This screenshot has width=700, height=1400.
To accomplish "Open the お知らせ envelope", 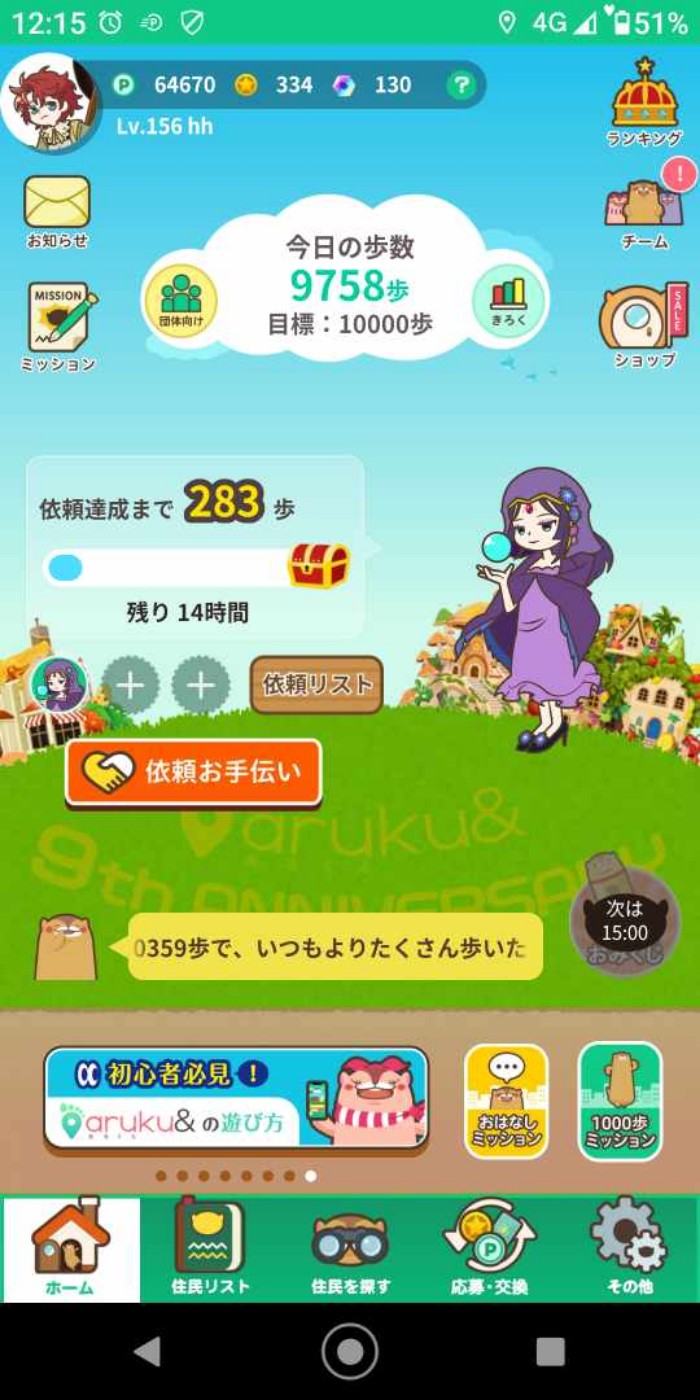I will [x=57, y=208].
